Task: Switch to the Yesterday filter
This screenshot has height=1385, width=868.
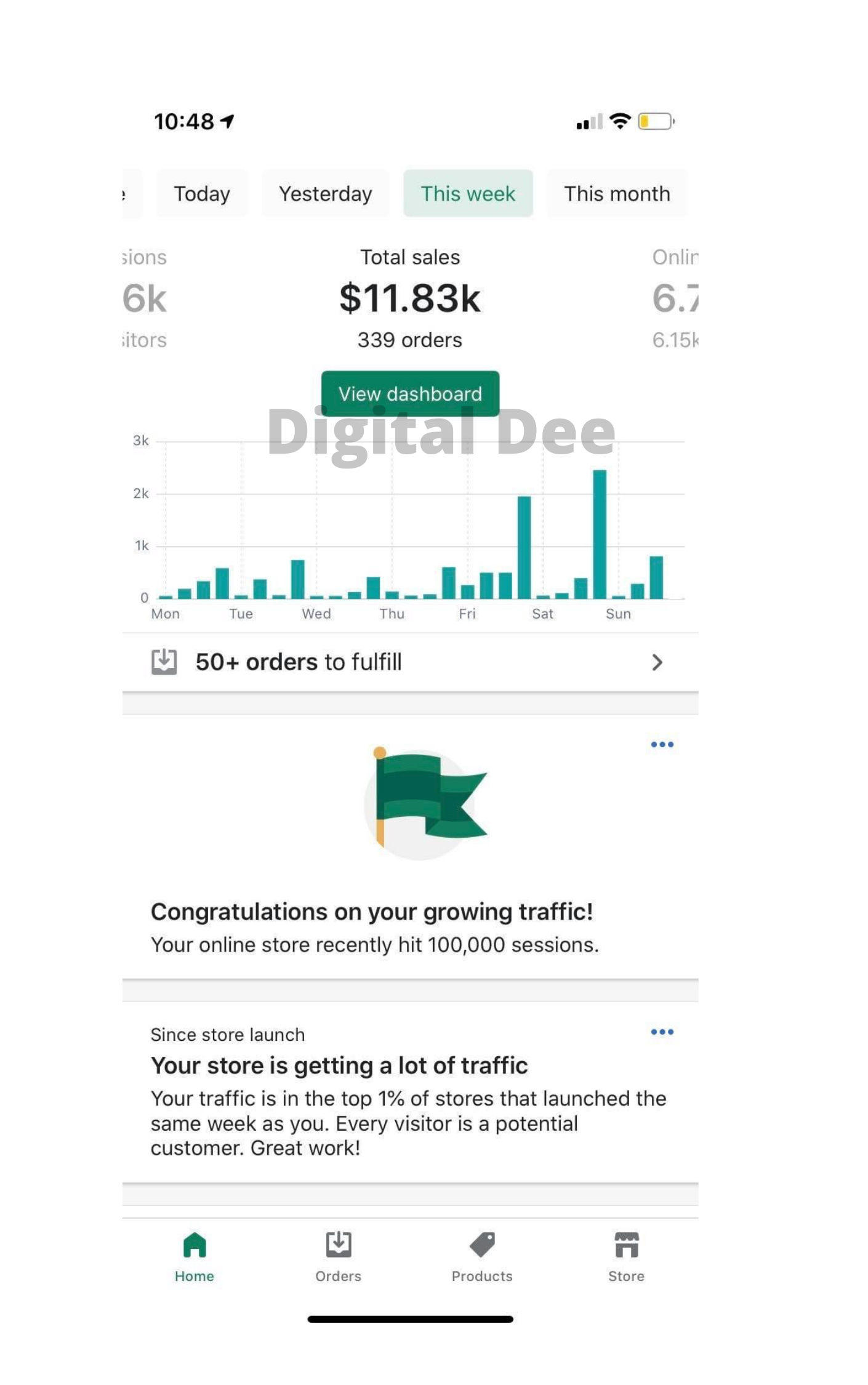Action: tap(325, 194)
